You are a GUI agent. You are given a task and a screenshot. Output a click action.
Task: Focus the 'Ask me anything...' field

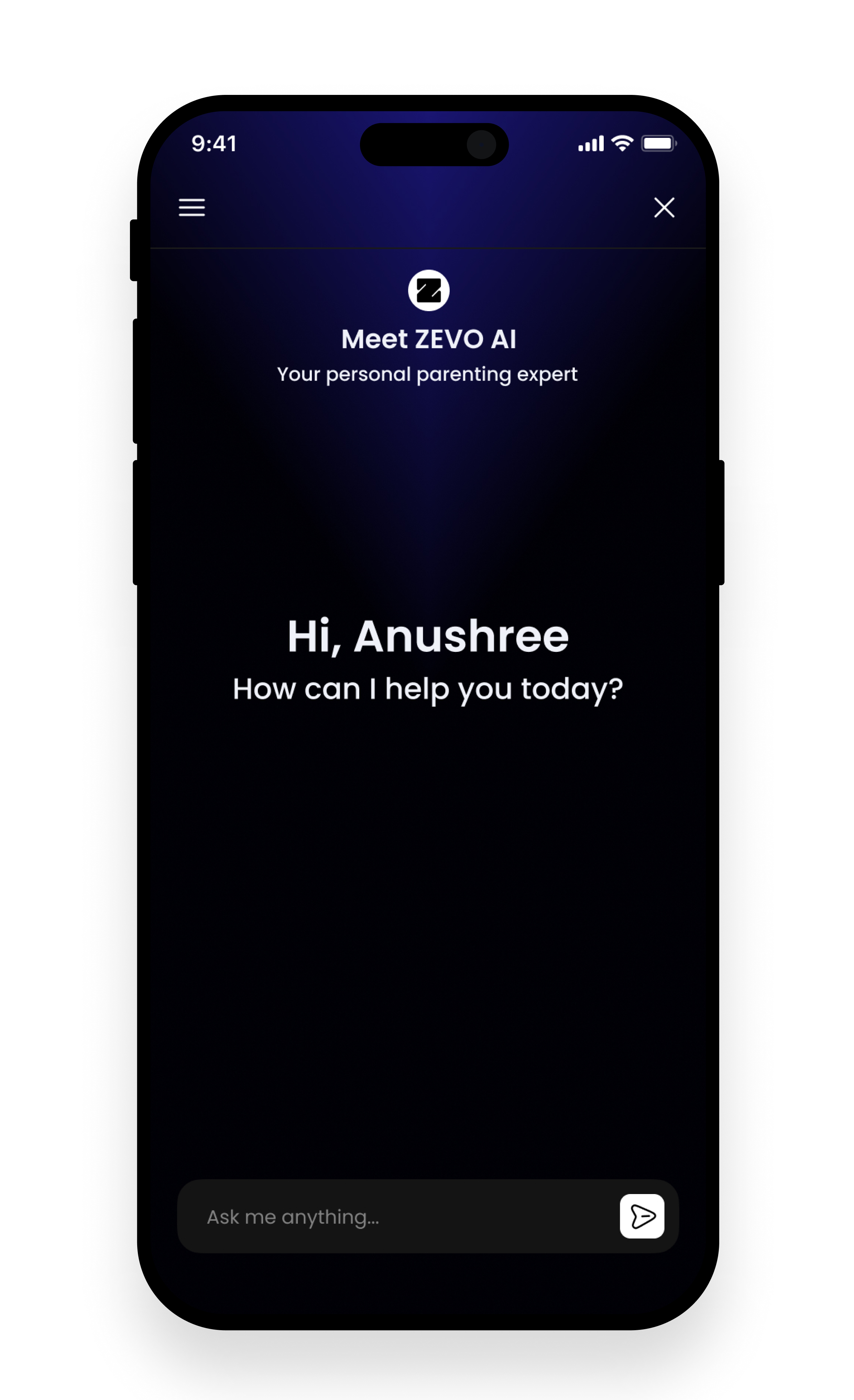398,1217
